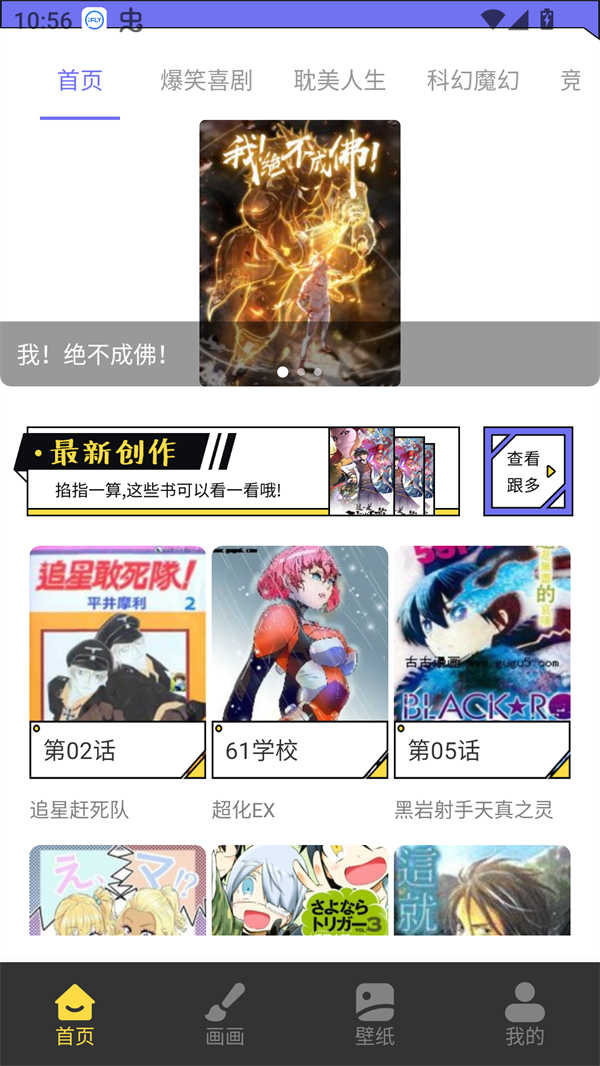Image resolution: width=600 pixels, height=1066 pixels.
Task: Open the comic 追星赶死队
Action: point(117,662)
